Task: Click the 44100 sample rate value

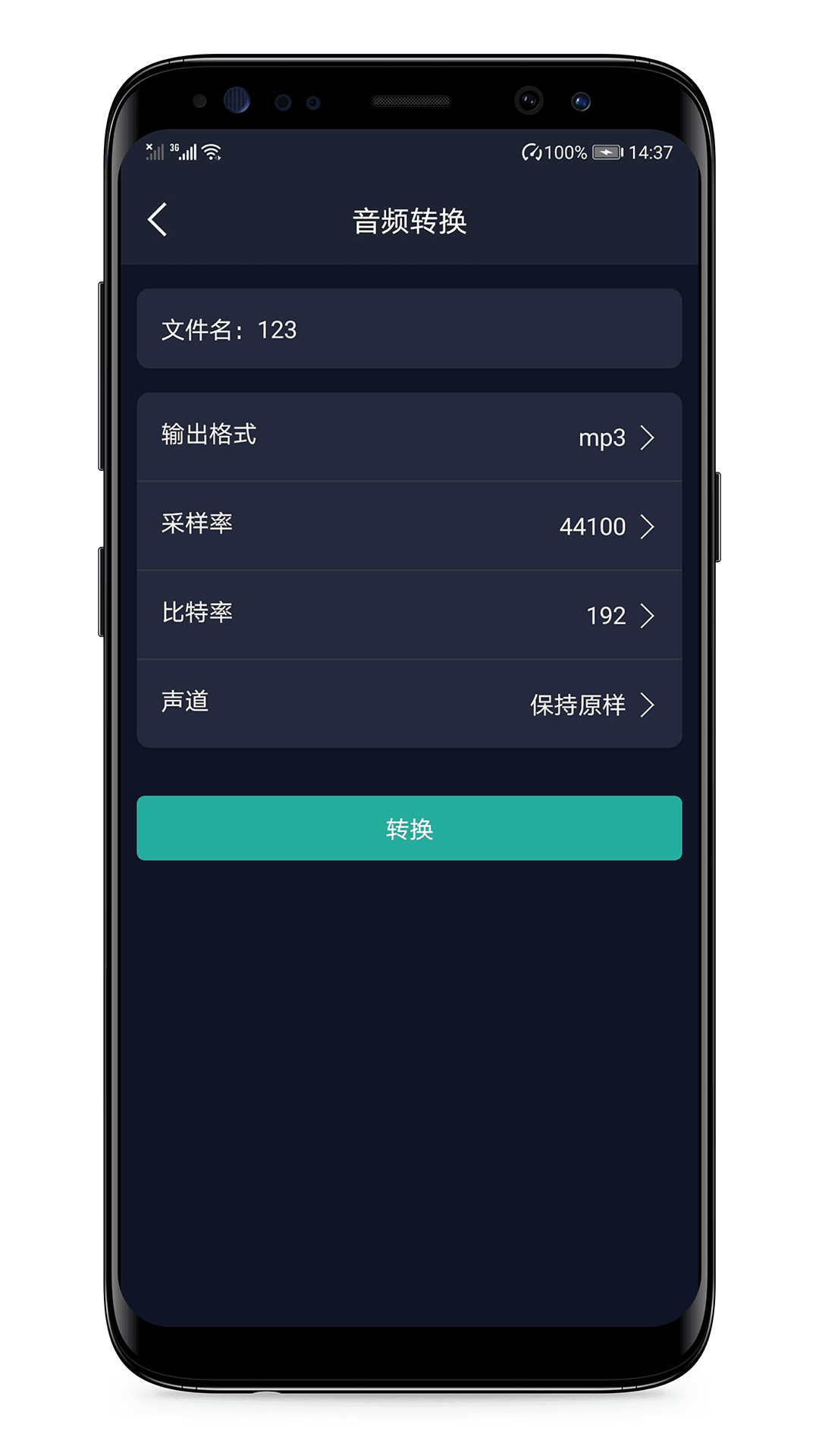Action: pos(592,526)
